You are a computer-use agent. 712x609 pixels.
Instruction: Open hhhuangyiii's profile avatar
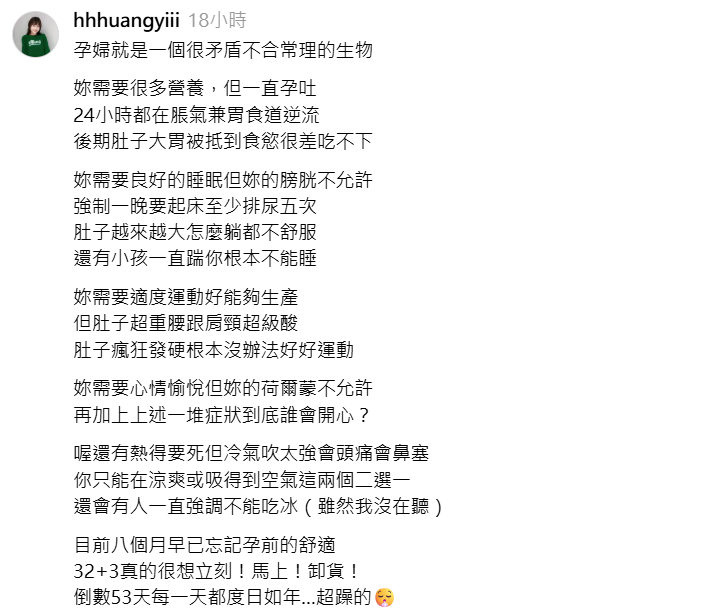tap(34, 34)
